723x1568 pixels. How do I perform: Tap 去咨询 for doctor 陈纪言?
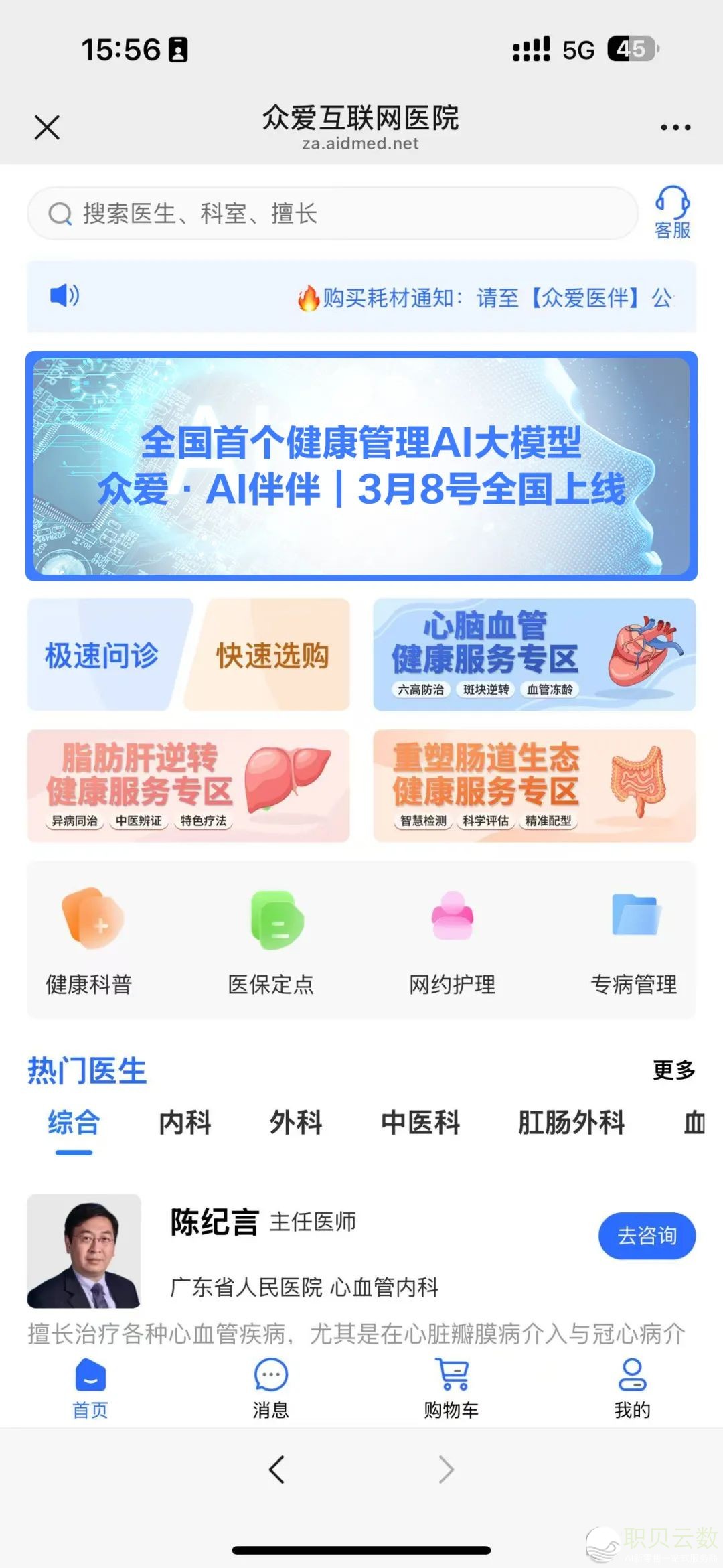[x=647, y=1236]
